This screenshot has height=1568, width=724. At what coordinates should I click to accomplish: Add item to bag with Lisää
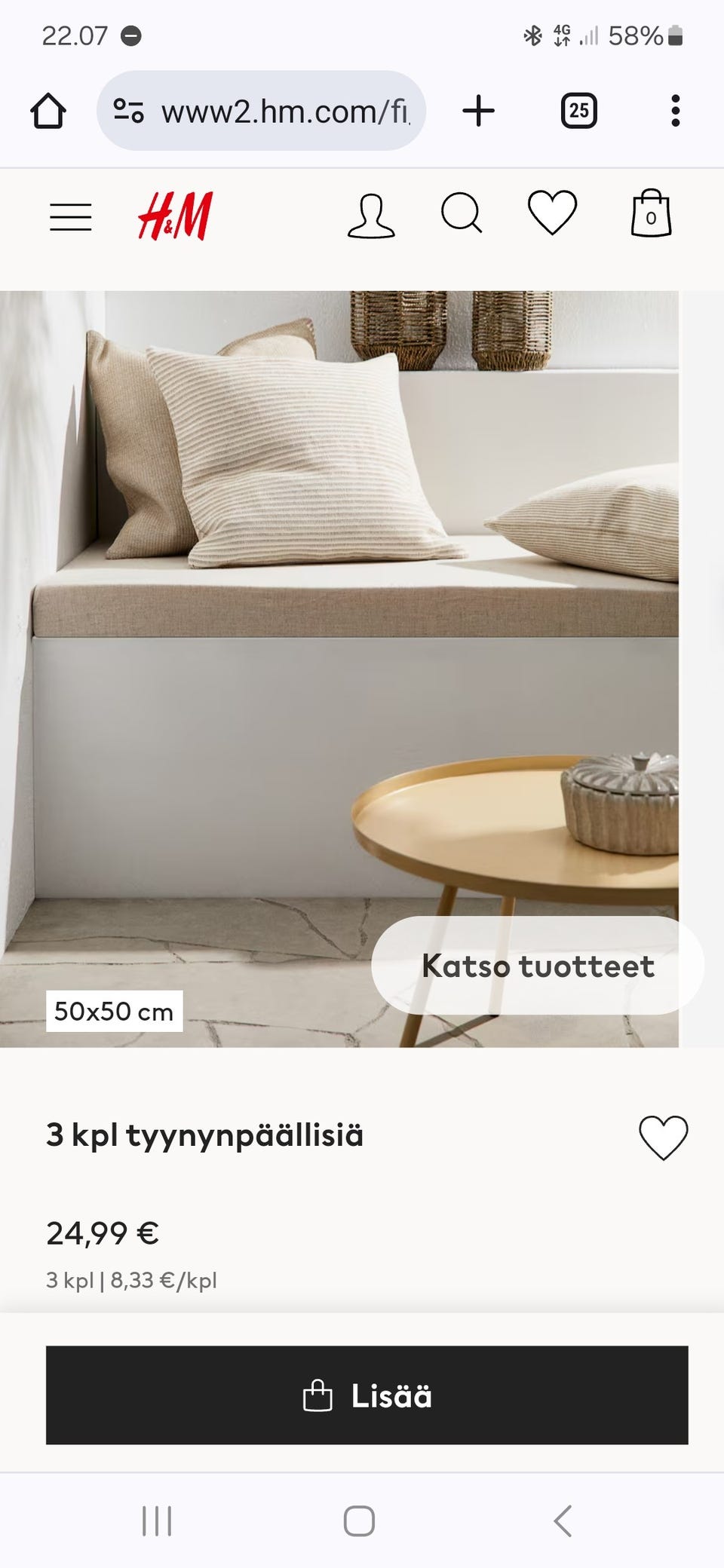point(367,1395)
